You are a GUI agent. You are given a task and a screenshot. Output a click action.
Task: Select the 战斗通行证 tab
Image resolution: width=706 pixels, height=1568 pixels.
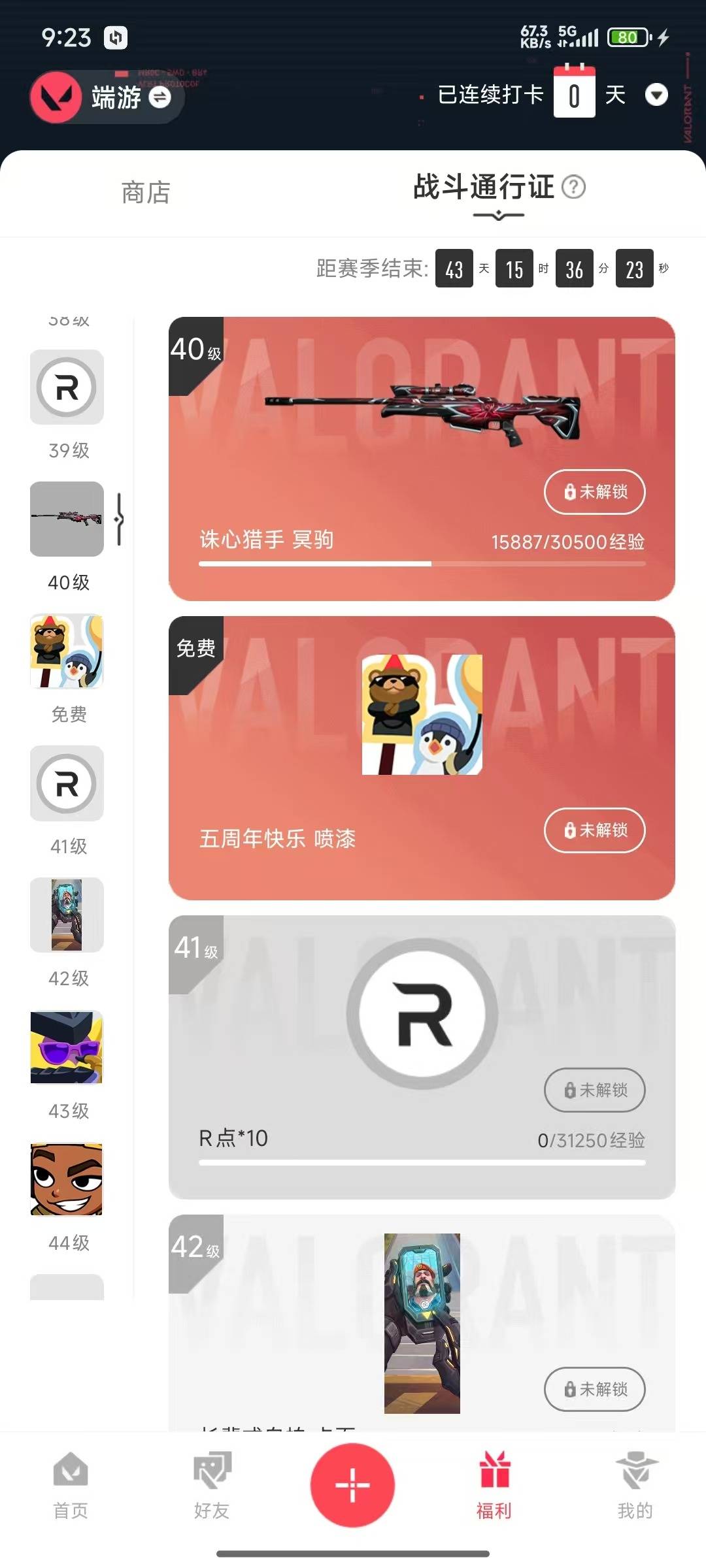click(483, 189)
